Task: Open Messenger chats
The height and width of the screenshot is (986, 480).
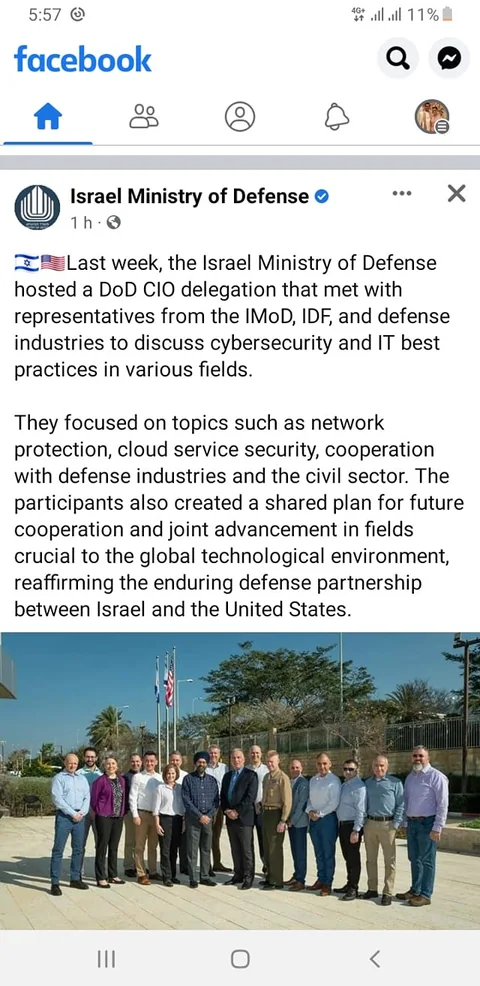Action: click(x=449, y=58)
